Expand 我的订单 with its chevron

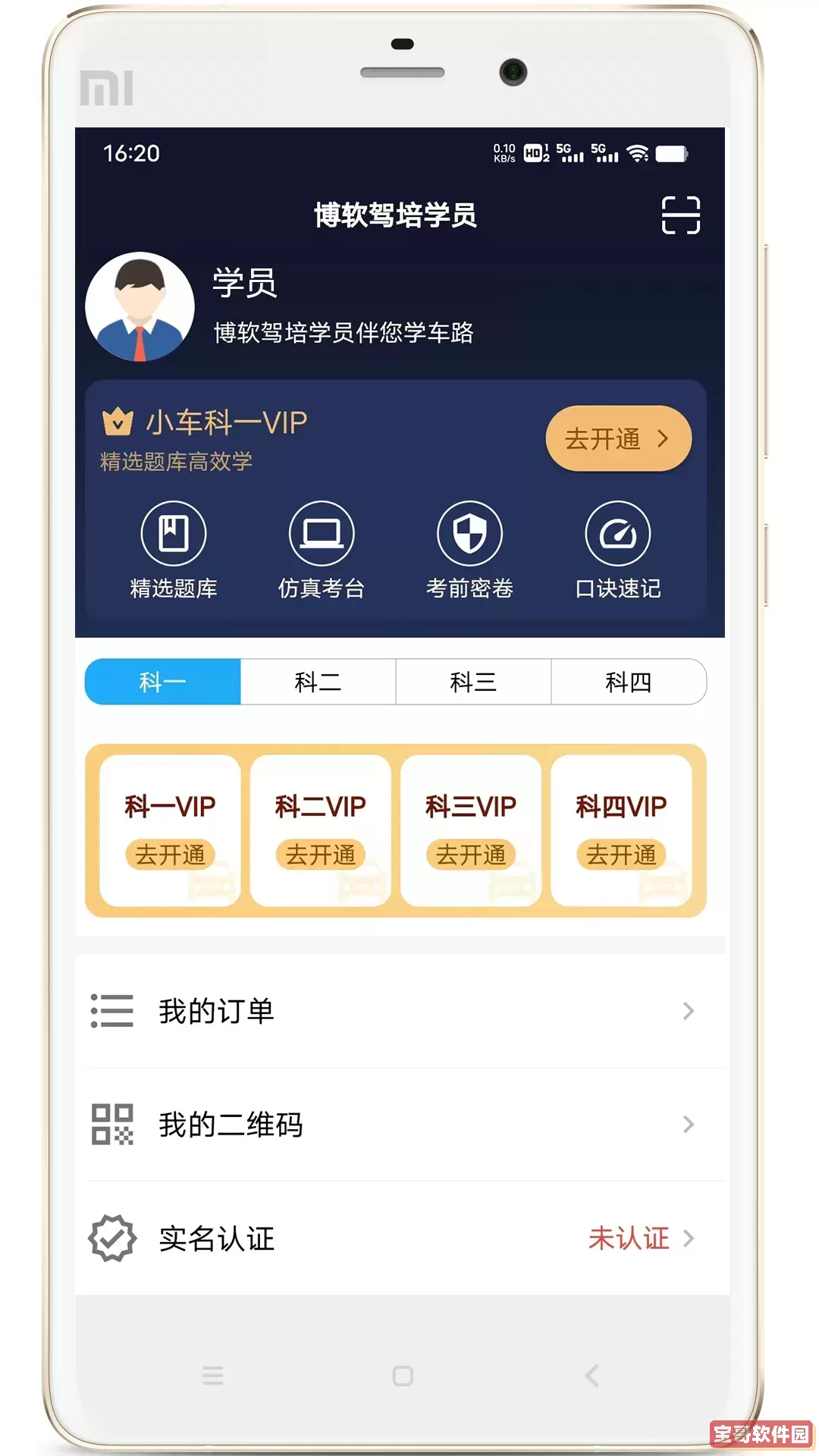tap(687, 1011)
